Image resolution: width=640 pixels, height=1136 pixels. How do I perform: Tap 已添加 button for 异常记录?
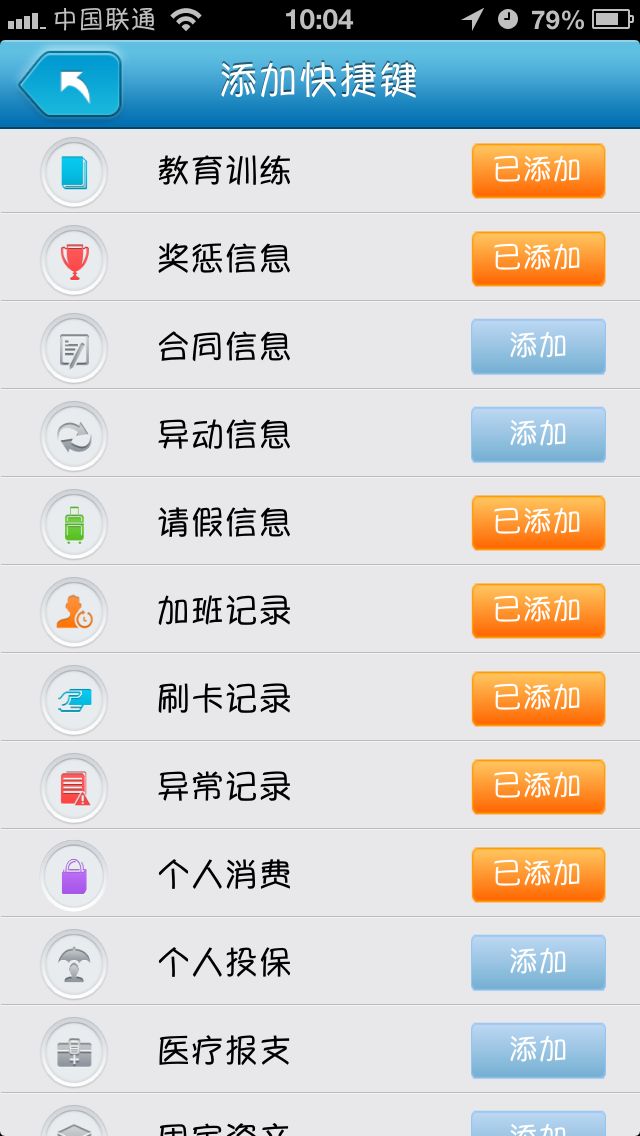(538, 787)
